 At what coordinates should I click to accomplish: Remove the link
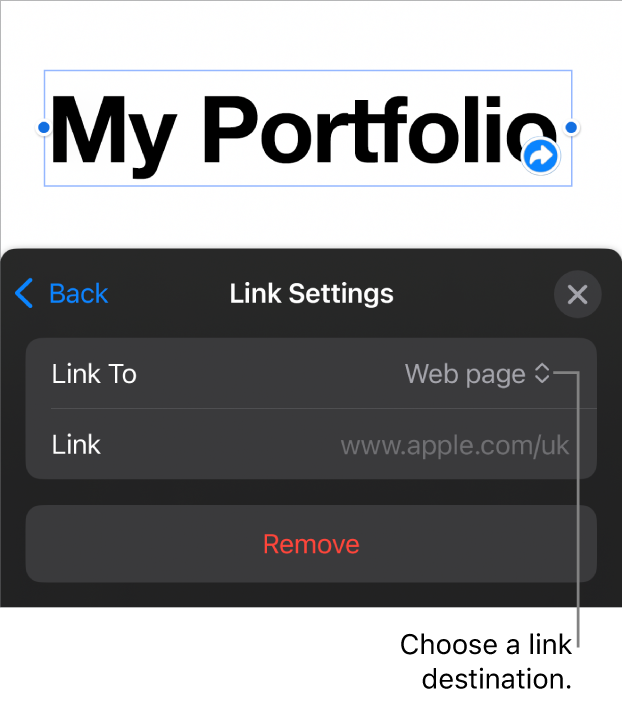point(311,544)
